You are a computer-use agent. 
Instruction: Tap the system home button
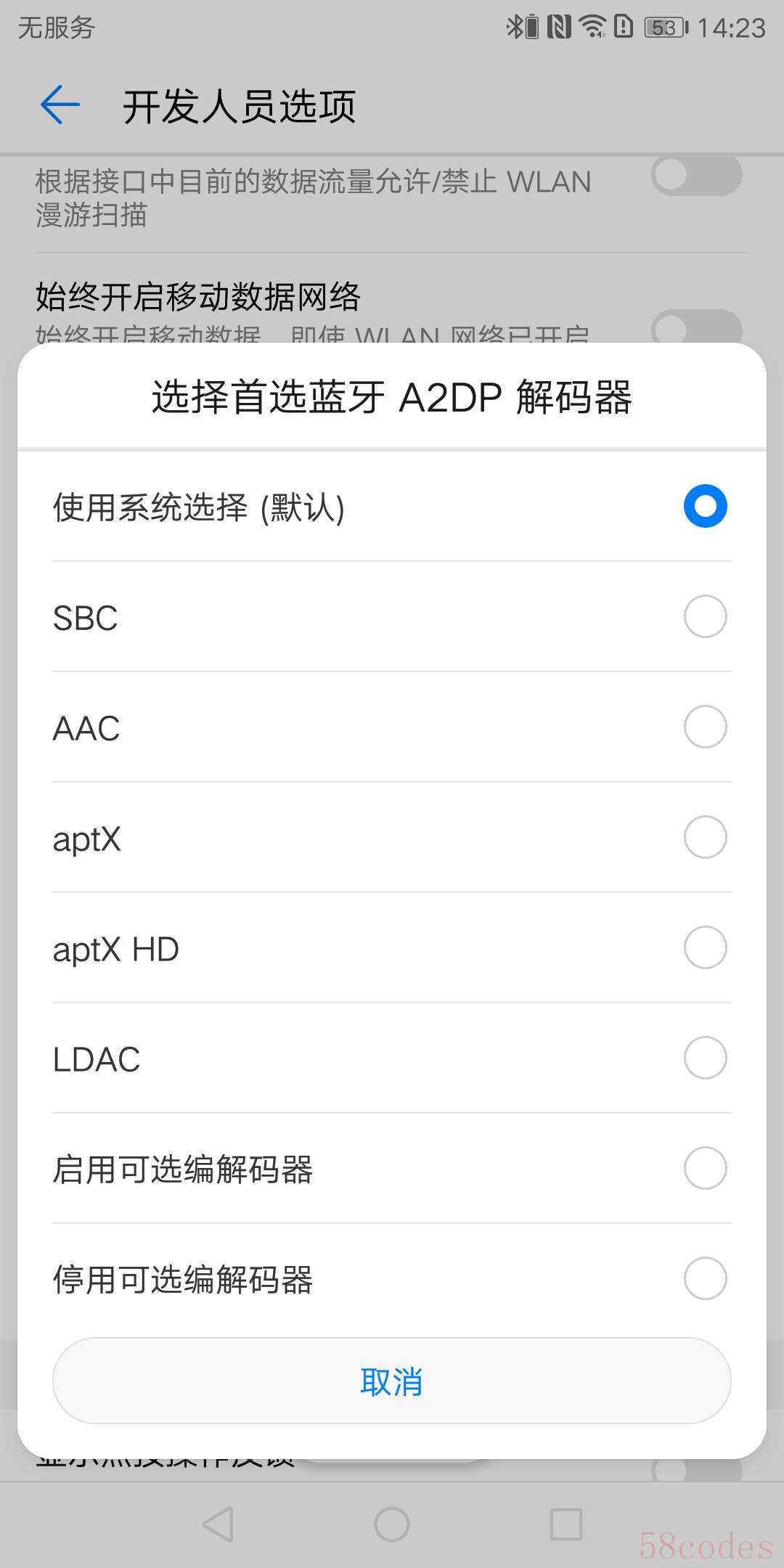pyautogui.click(x=392, y=1524)
